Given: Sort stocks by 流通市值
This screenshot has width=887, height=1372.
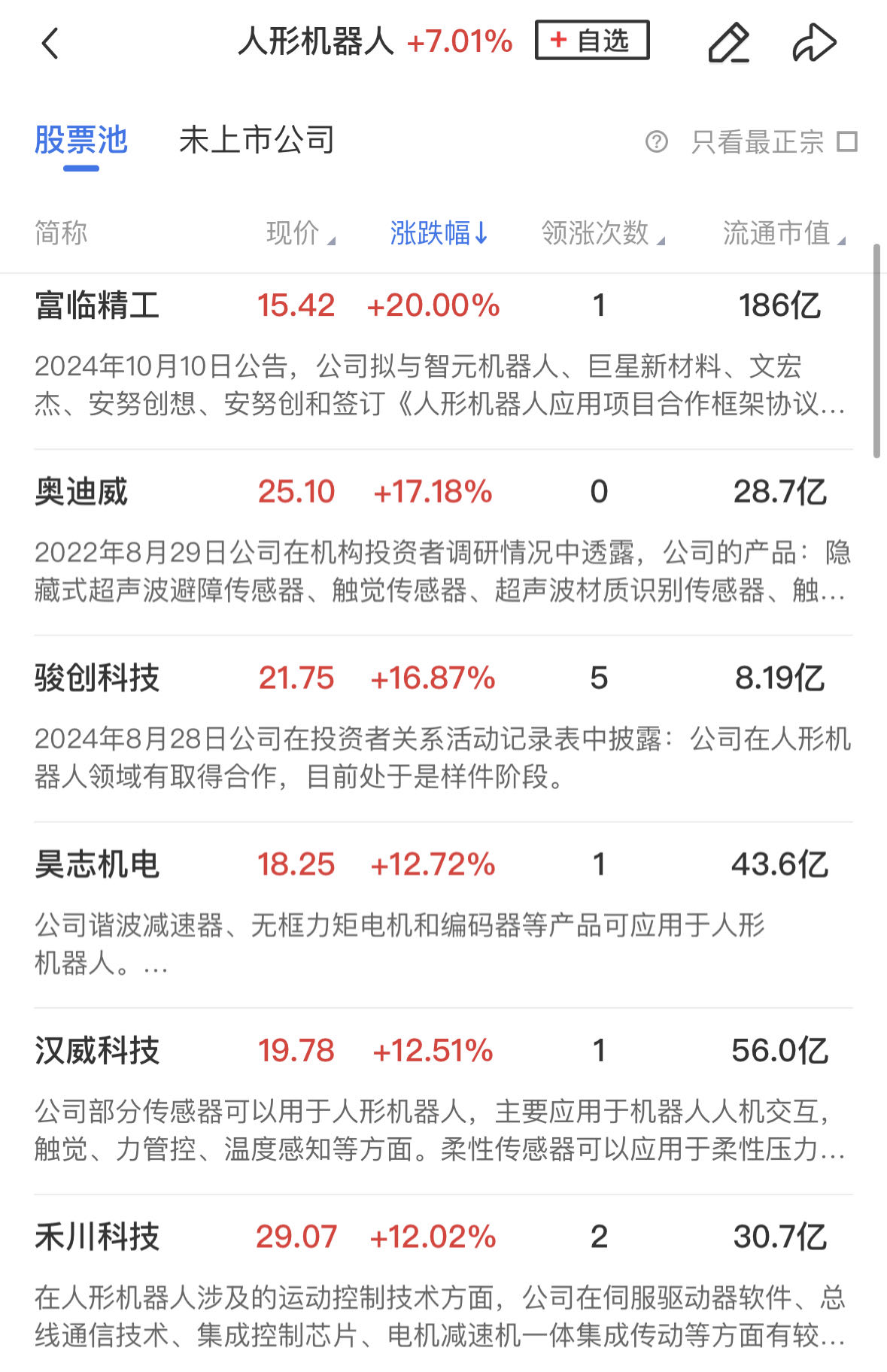Looking at the screenshot, I should coord(783,233).
